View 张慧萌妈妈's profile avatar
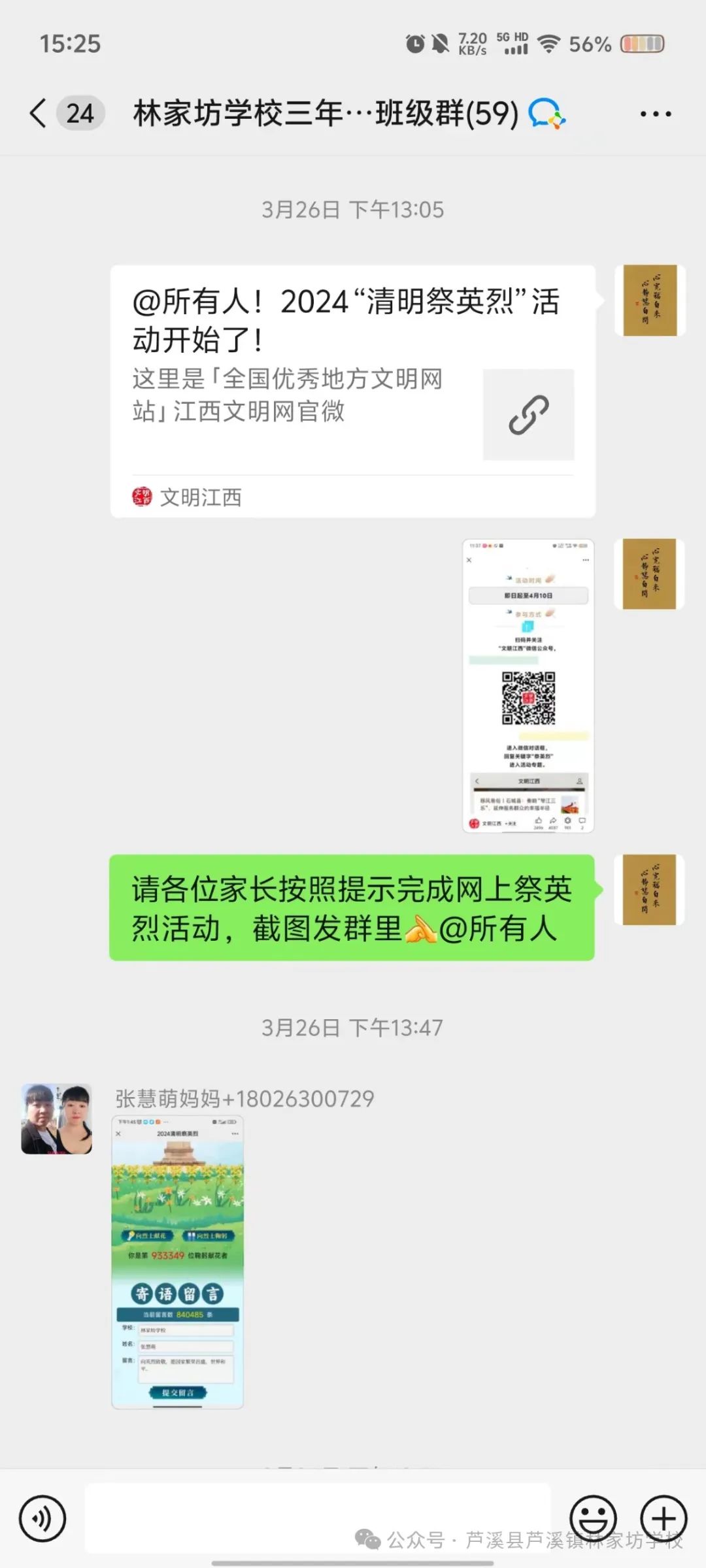 57,1119
